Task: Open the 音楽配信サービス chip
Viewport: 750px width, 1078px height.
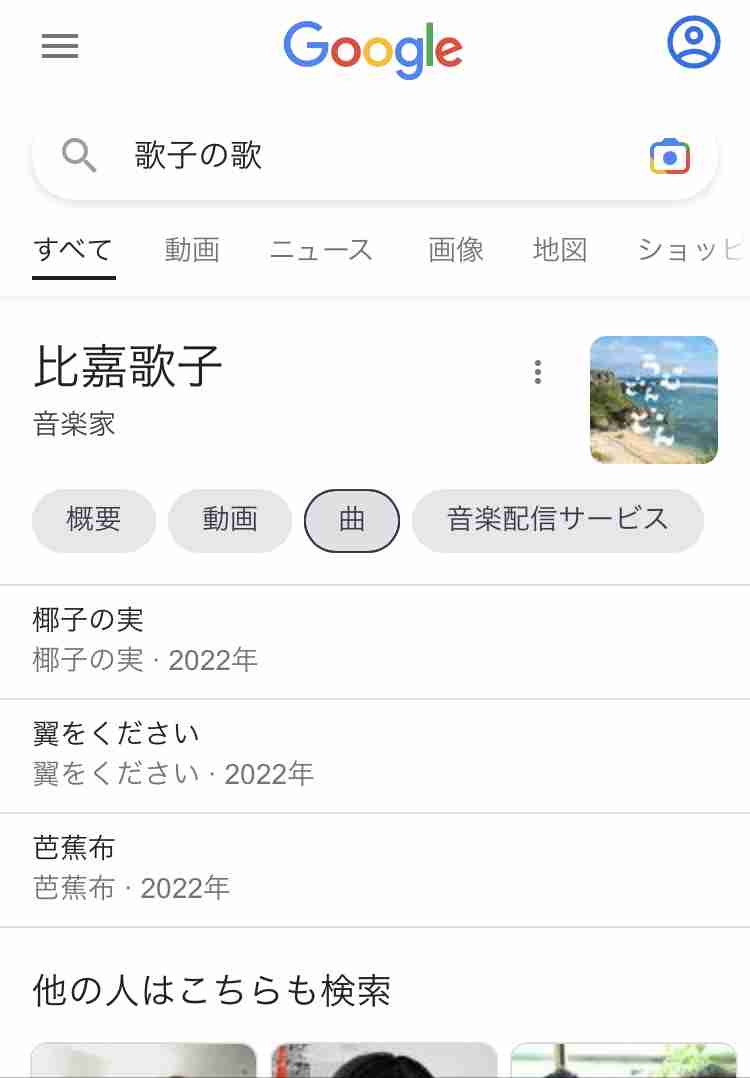Action: click(x=557, y=520)
